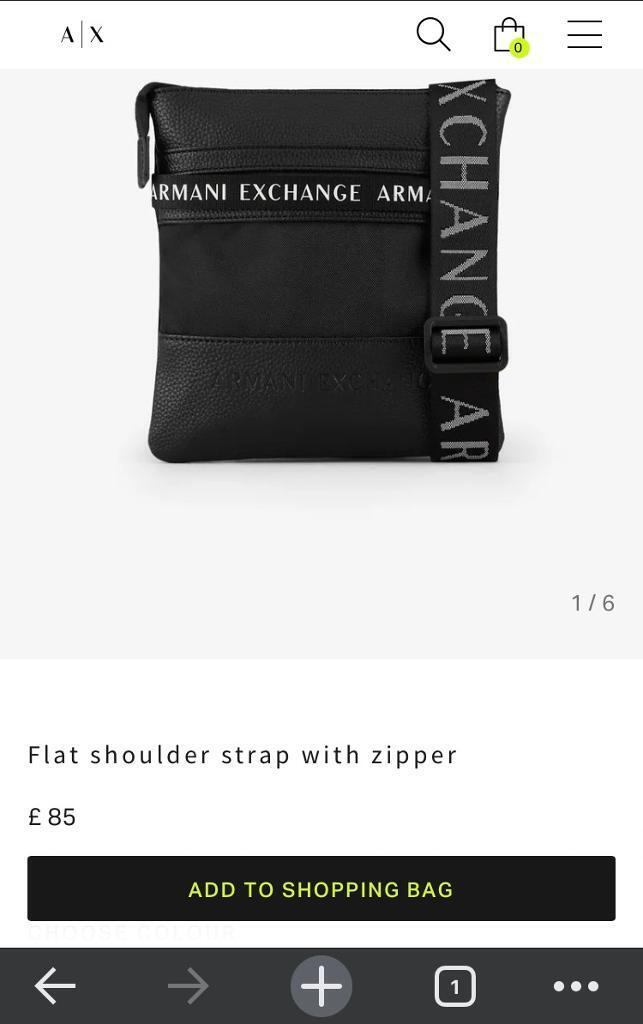Add to shopping bag

click(321, 889)
